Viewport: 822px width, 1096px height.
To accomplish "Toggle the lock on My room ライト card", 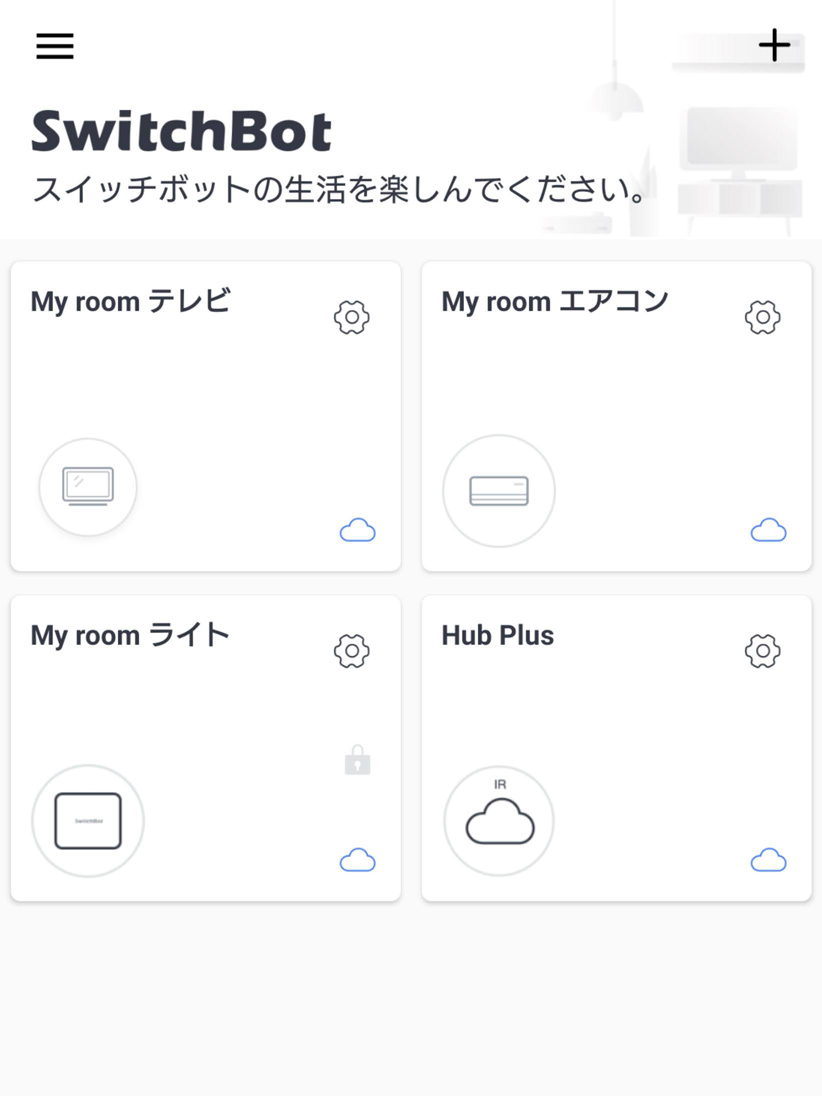I will (x=357, y=760).
